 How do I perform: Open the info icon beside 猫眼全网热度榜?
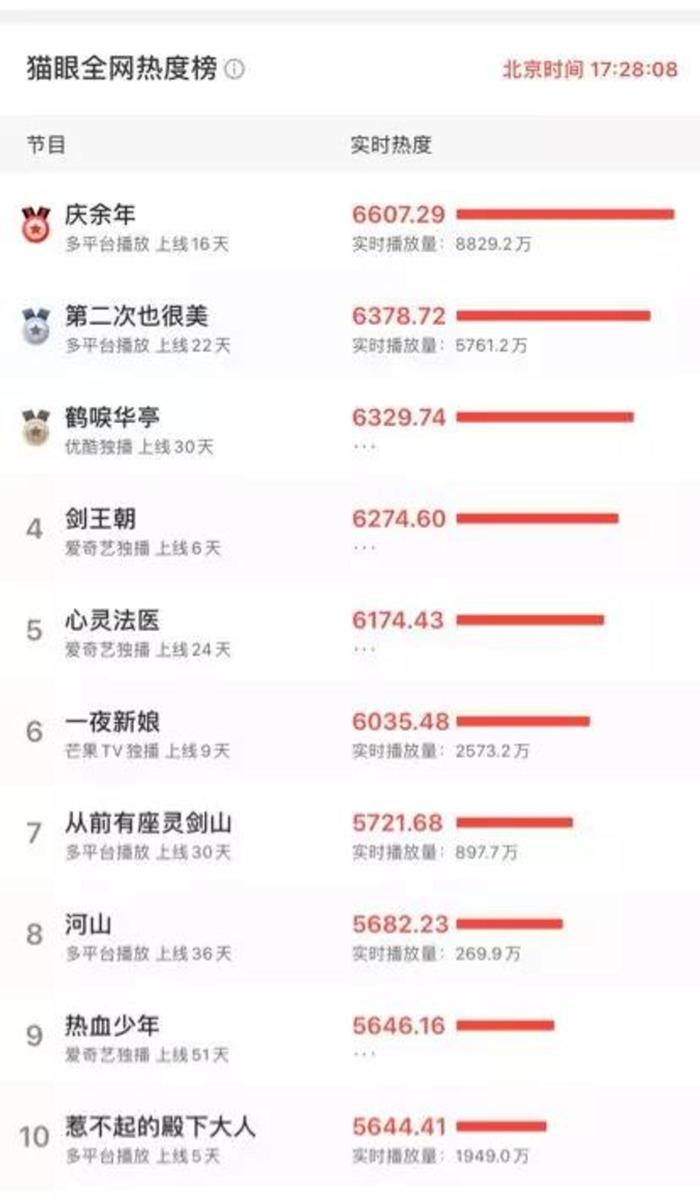[235, 70]
